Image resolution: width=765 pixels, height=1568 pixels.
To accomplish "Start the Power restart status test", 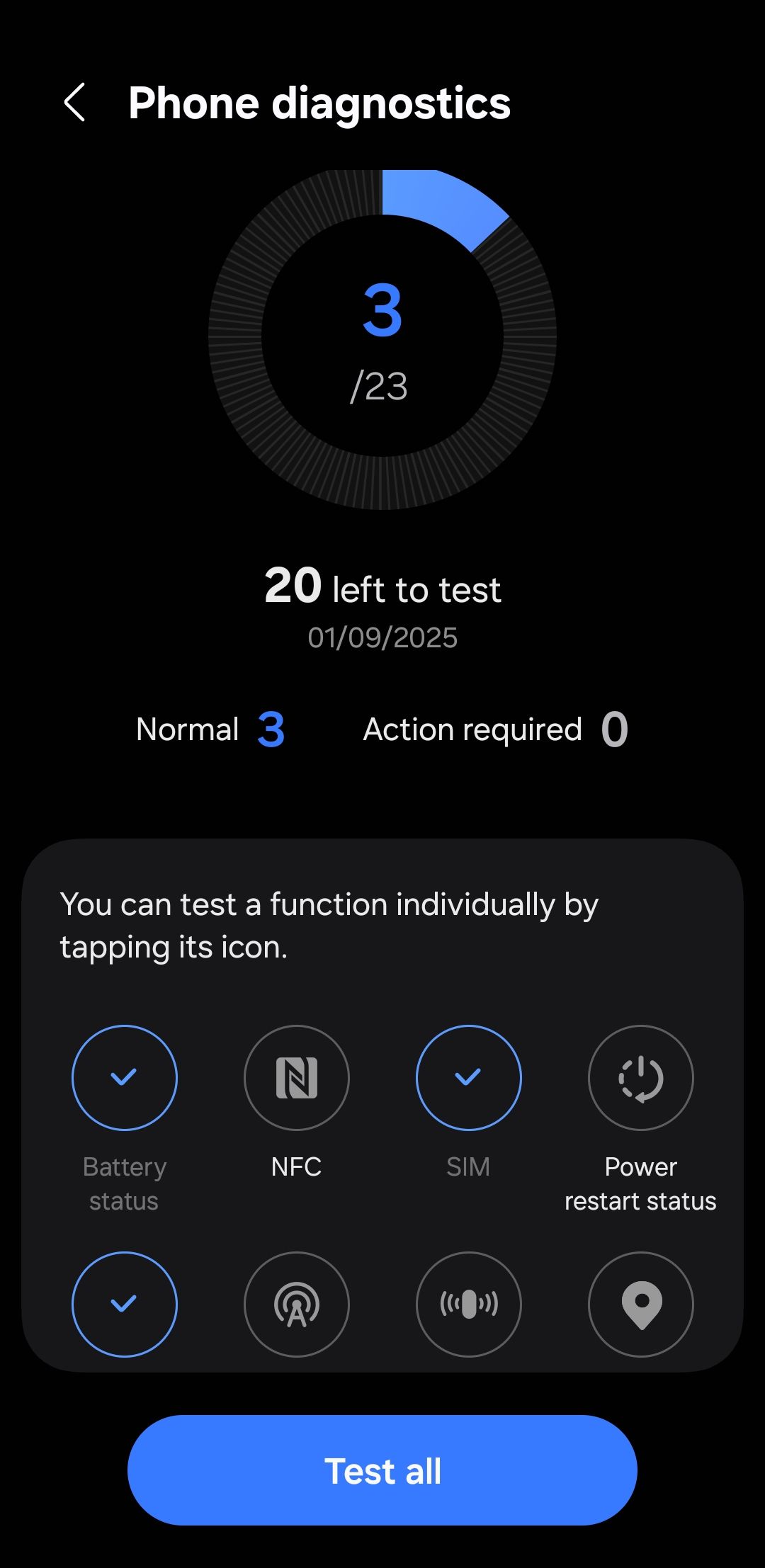I will [x=641, y=1077].
